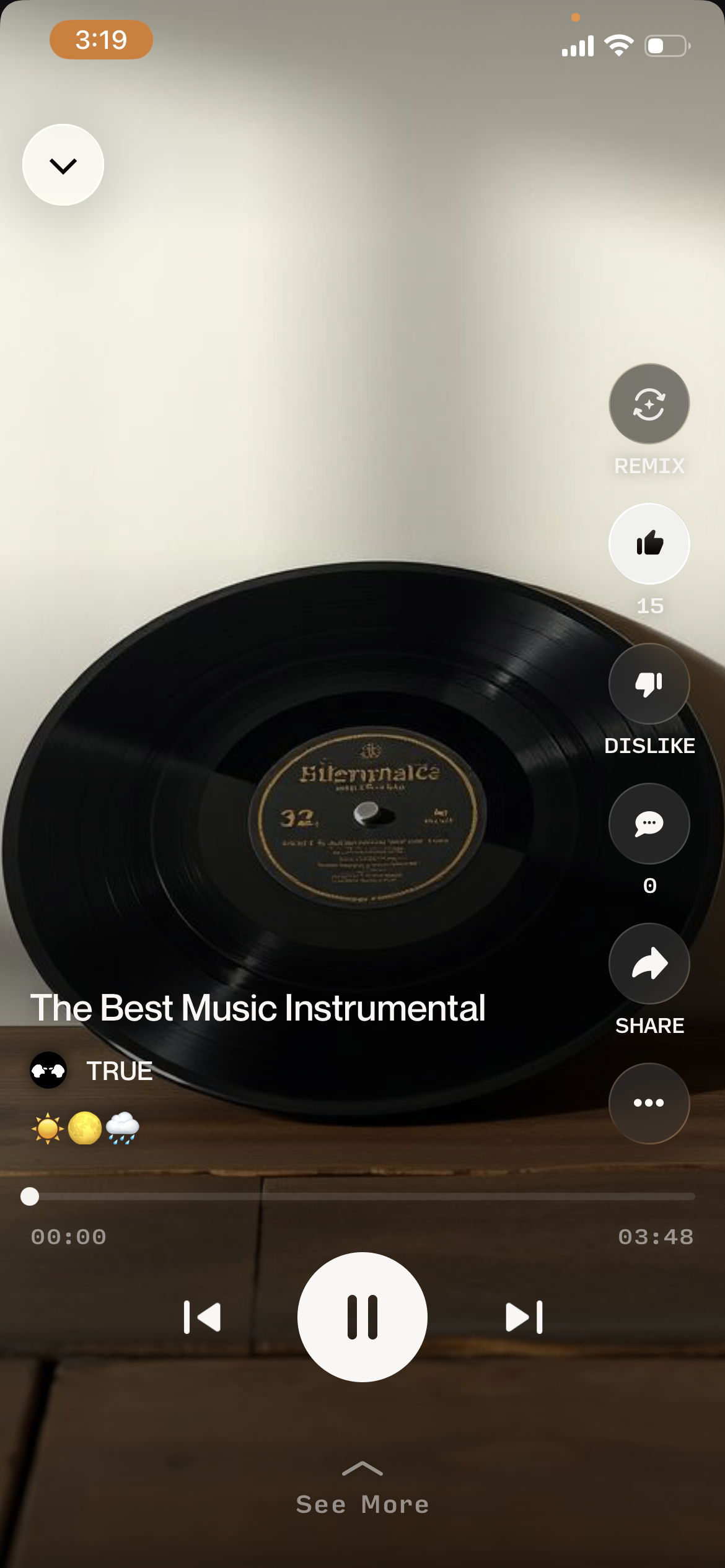This screenshot has width=725, height=1568.
Task: Open the more options ellipsis menu
Action: coord(649,1102)
